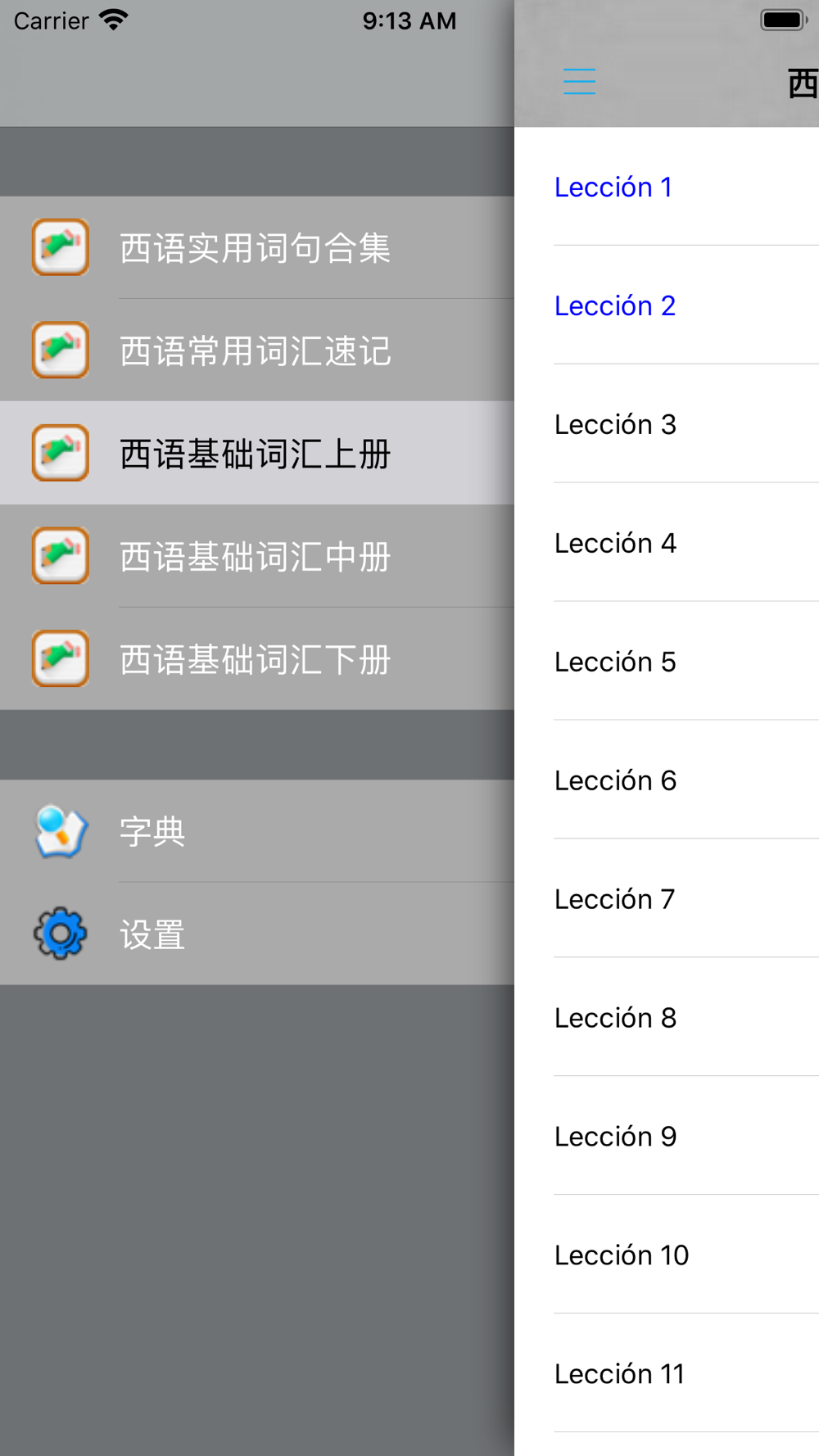The width and height of the screenshot is (819, 1456).
Task: Switch to 西语基础词汇下册
Action: (256, 659)
